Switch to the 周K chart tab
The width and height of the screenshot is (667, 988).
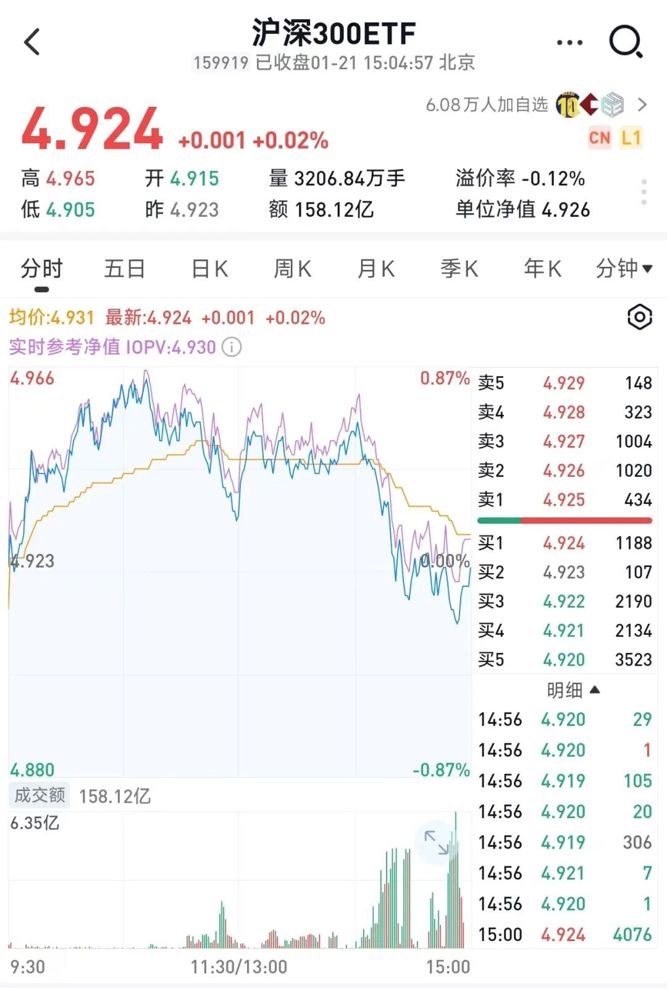coord(292,268)
